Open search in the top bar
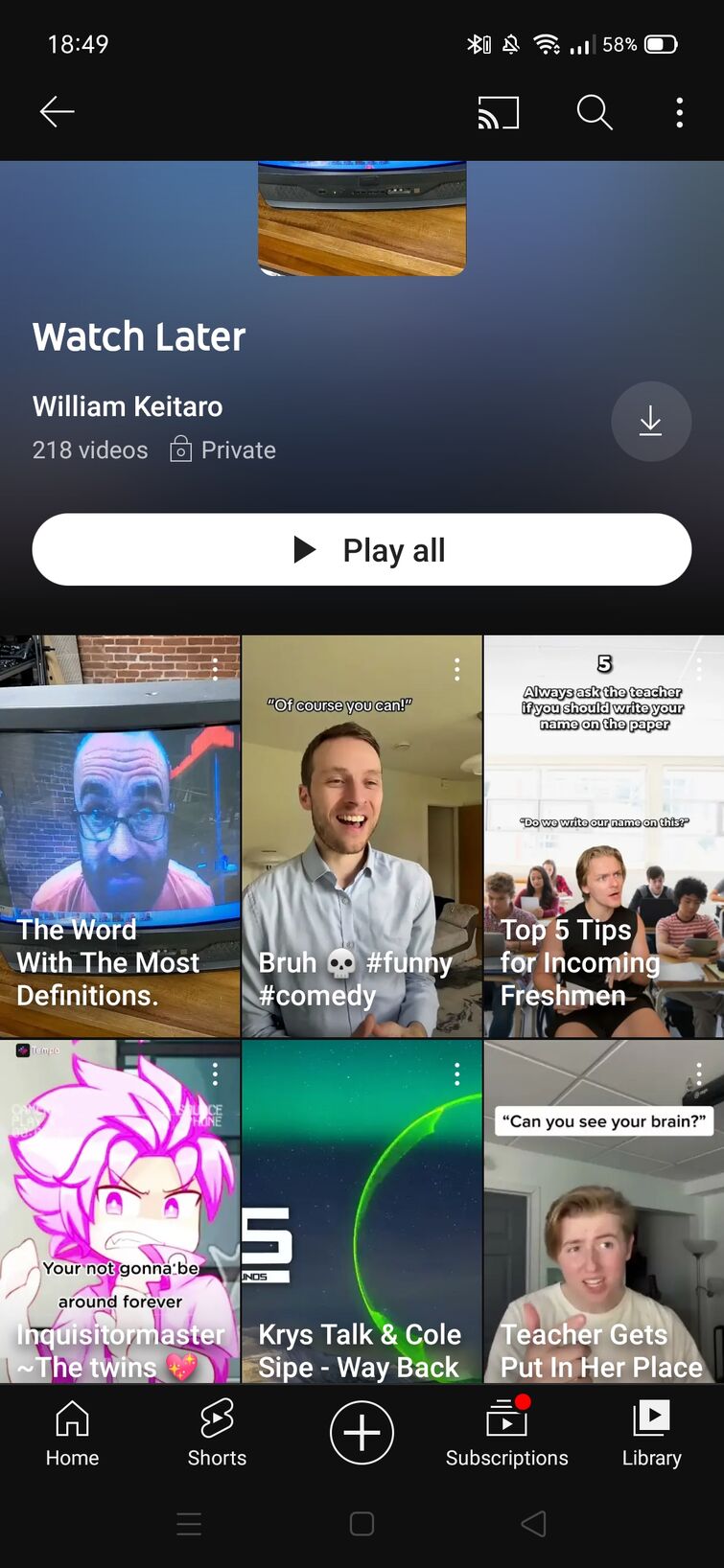Screen dimensions: 724x1568 (x=595, y=112)
